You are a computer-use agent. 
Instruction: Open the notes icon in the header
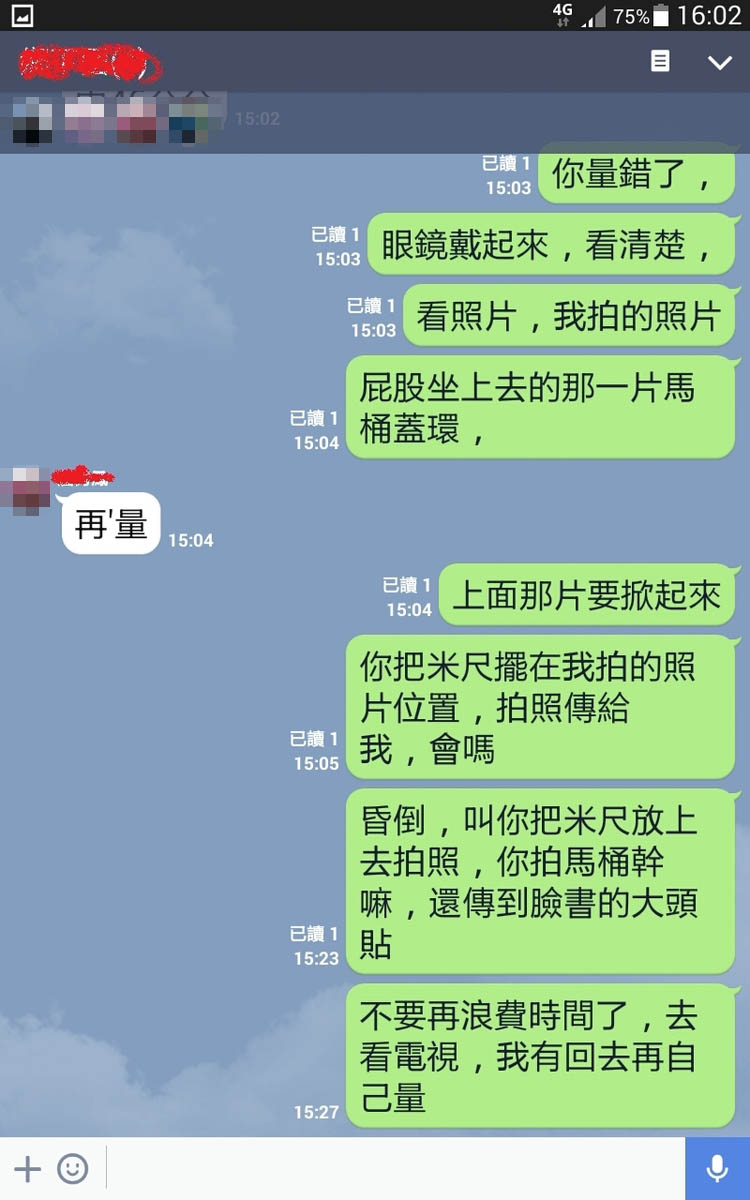coord(660,62)
